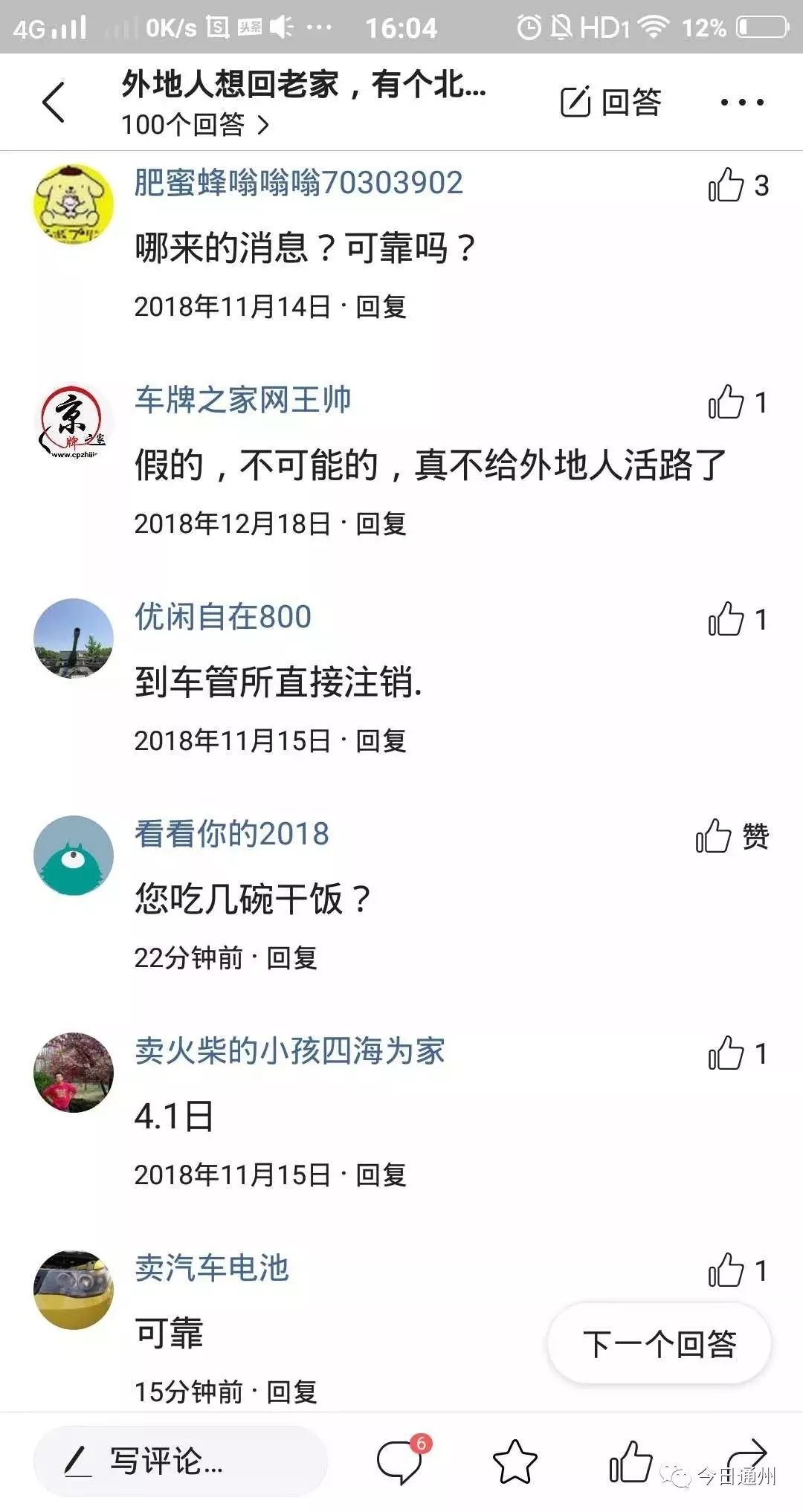This screenshot has width=803, height=1512.
Task: Tap the comment bubble icon with badge 6
Action: (x=401, y=1459)
